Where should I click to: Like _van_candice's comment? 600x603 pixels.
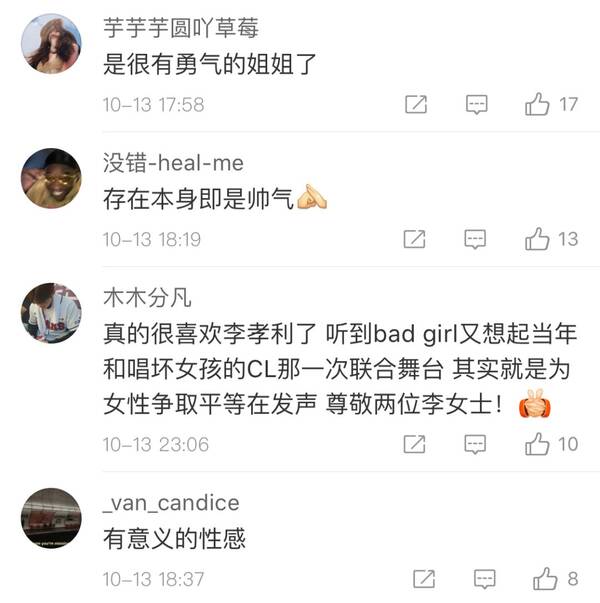pyautogui.click(x=545, y=578)
